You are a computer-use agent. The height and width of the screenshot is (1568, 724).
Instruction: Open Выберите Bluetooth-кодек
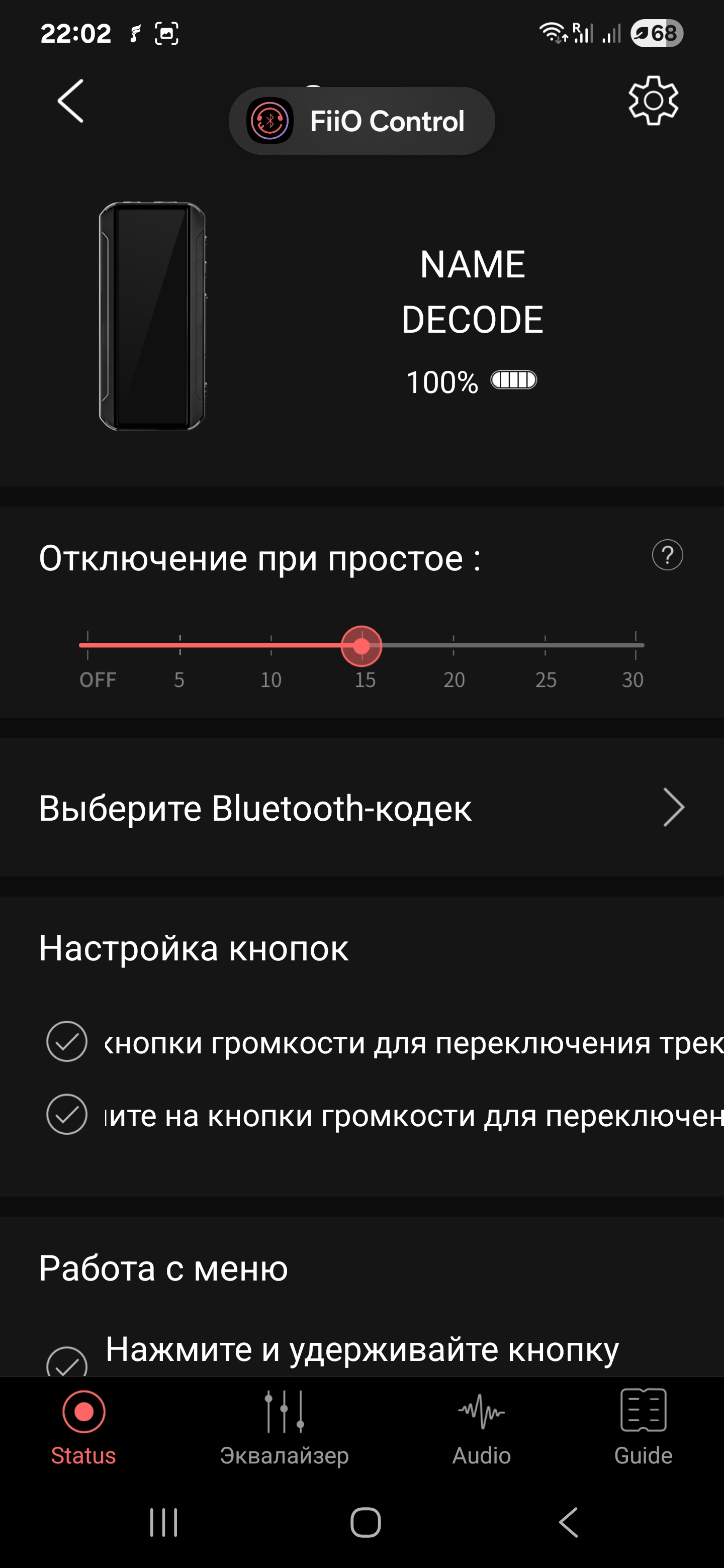click(361, 808)
